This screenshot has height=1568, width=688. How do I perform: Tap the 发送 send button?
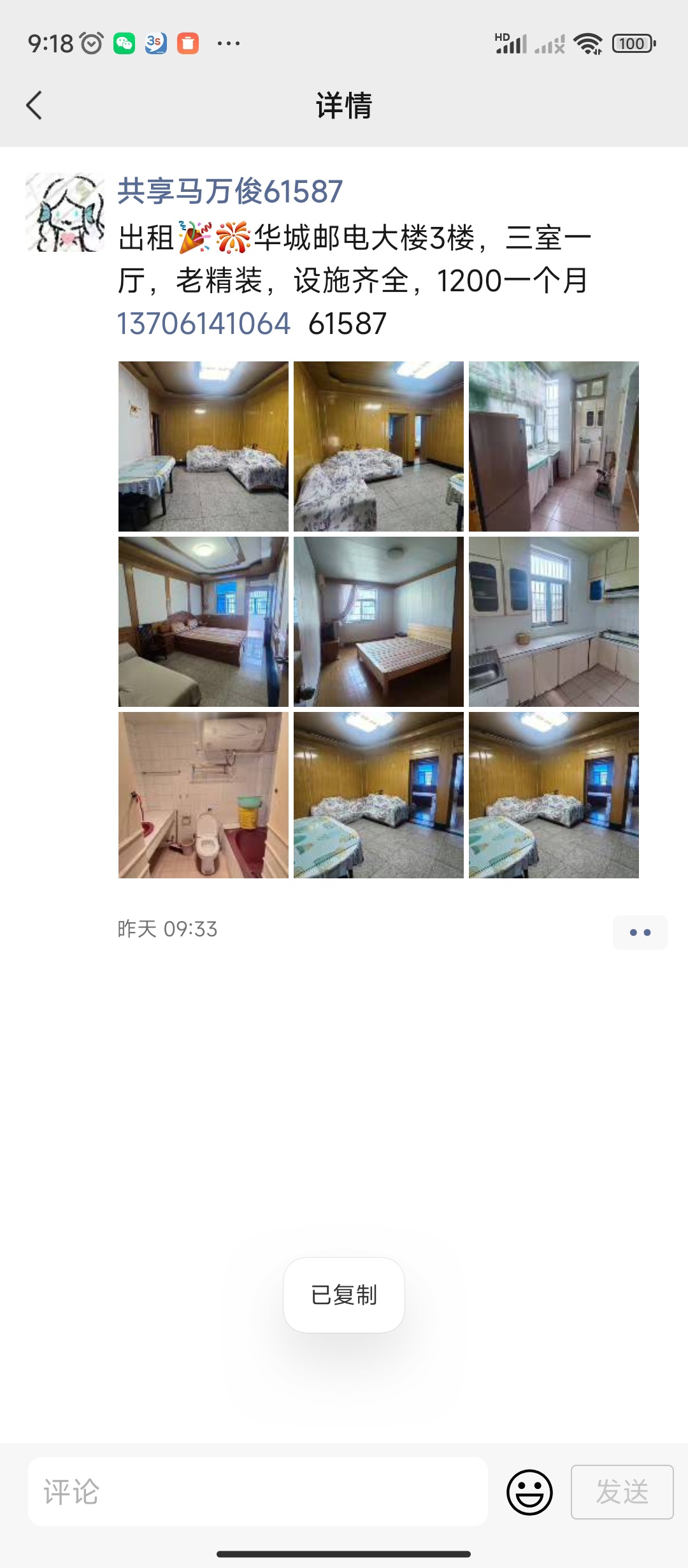[622, 1492]
